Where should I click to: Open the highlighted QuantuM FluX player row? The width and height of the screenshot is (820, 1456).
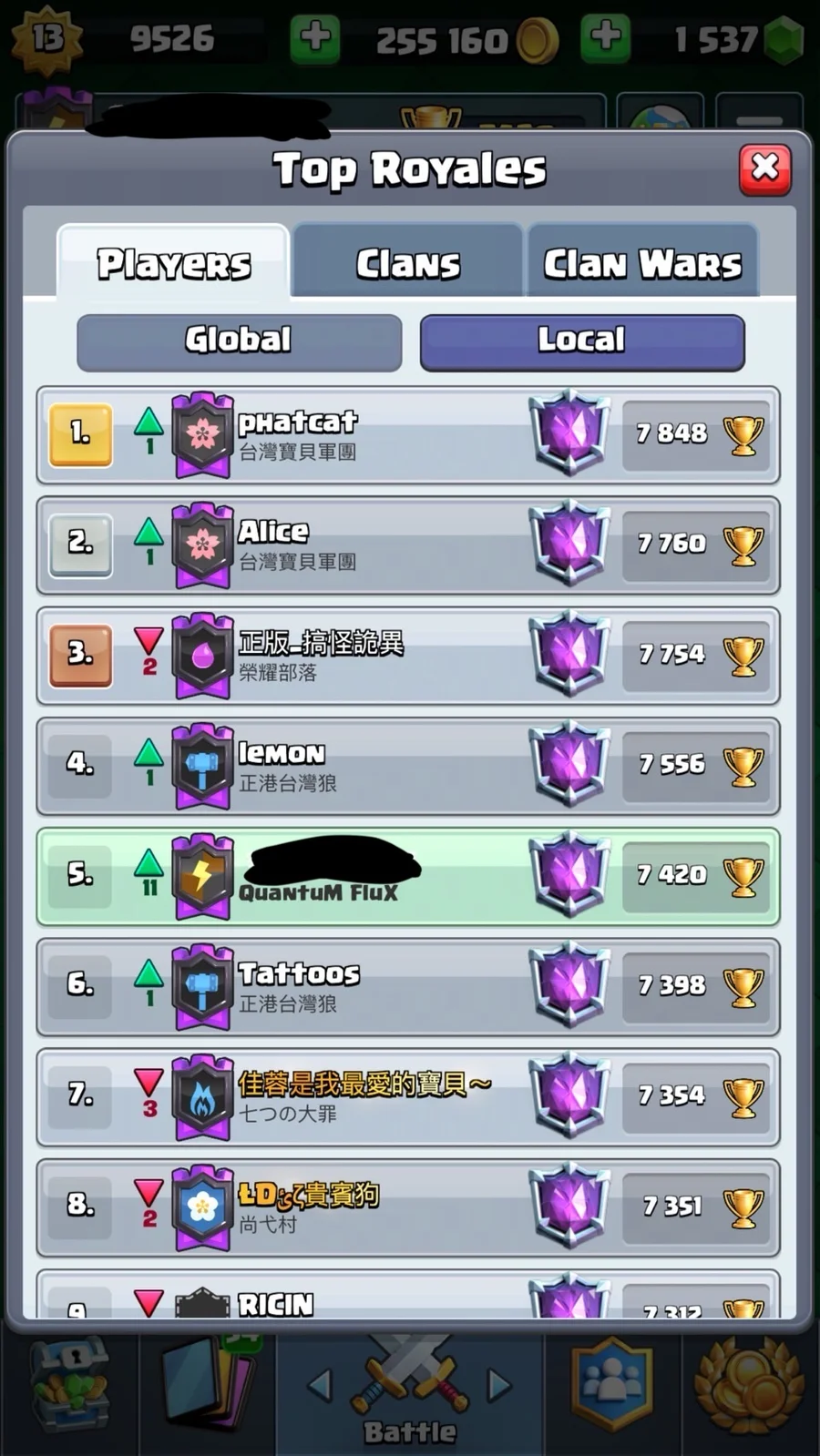[x=383, y=876]
